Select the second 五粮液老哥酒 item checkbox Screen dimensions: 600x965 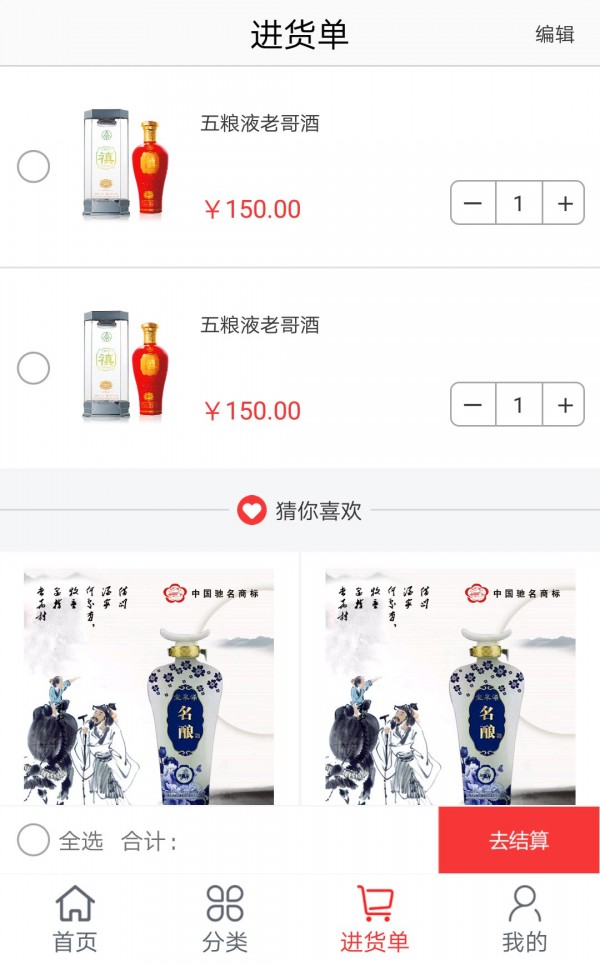[34, 368]
